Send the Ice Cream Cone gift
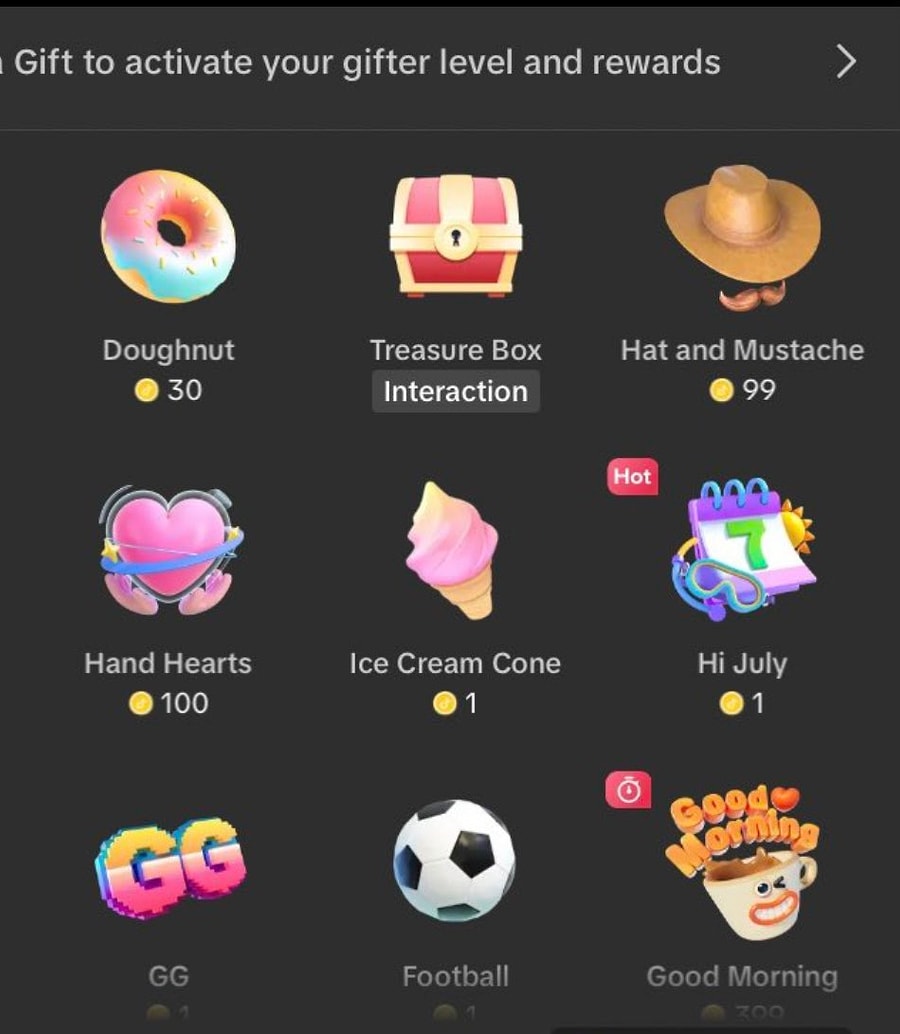The image size is (900, 1034). click(x=455, y=550)
